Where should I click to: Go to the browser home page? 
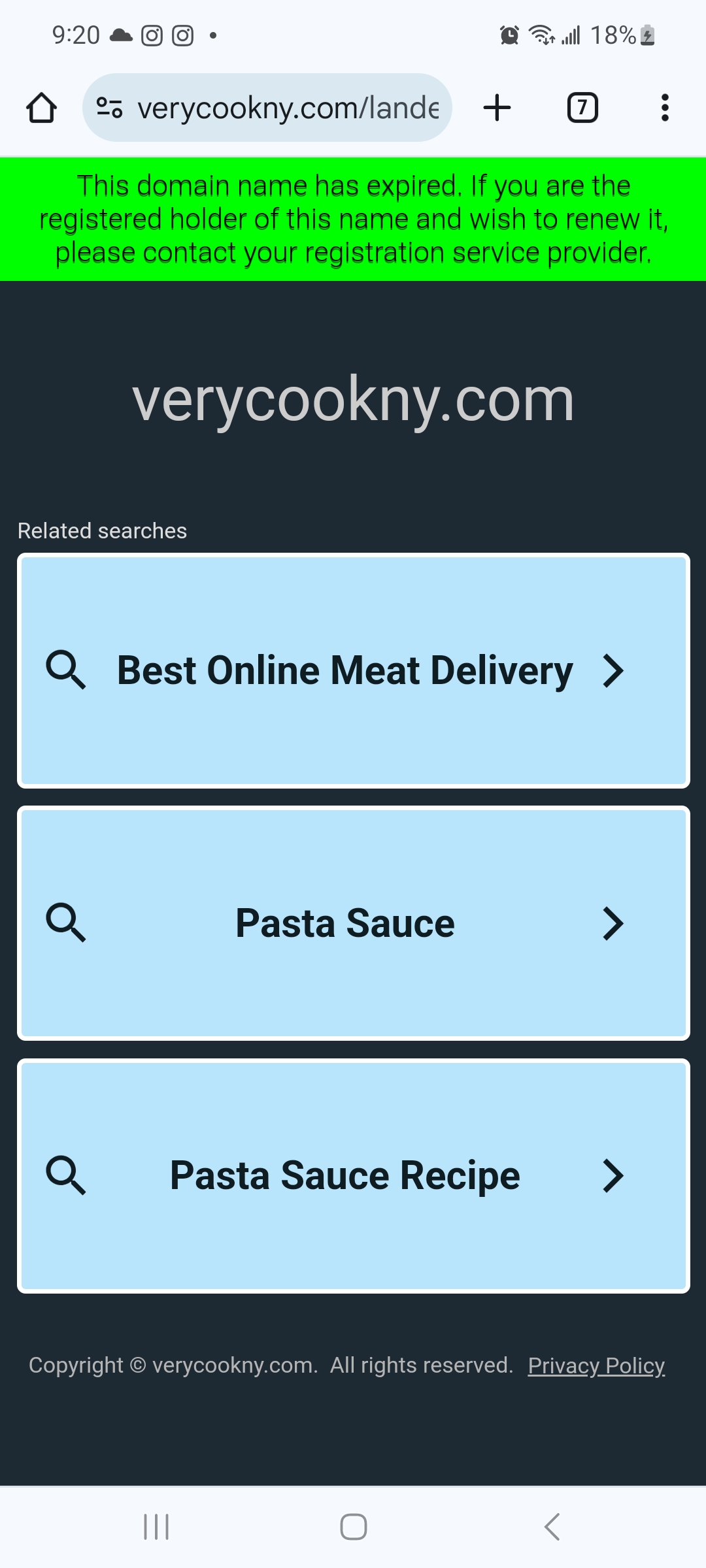(41, 108)
